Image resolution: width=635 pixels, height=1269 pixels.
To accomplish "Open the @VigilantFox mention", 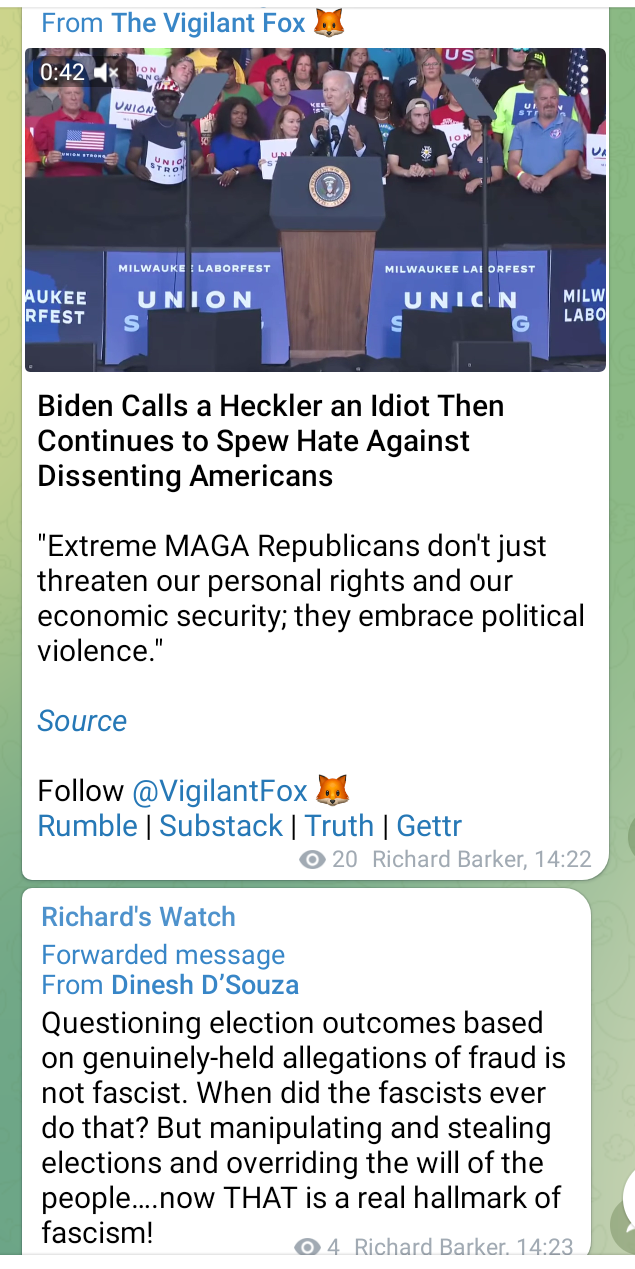I will 220,791.
